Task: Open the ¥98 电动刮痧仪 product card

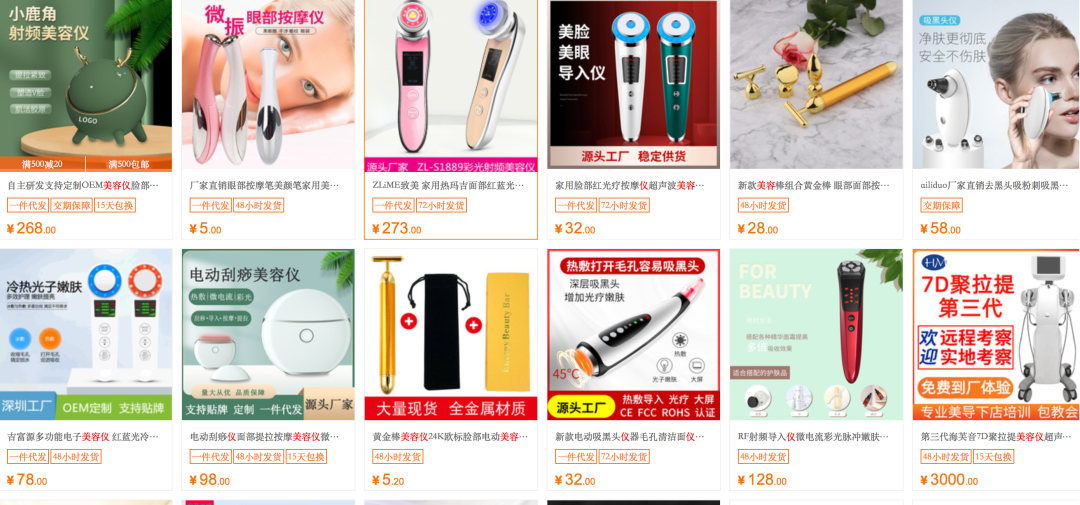Action: [x=268, y=334]
